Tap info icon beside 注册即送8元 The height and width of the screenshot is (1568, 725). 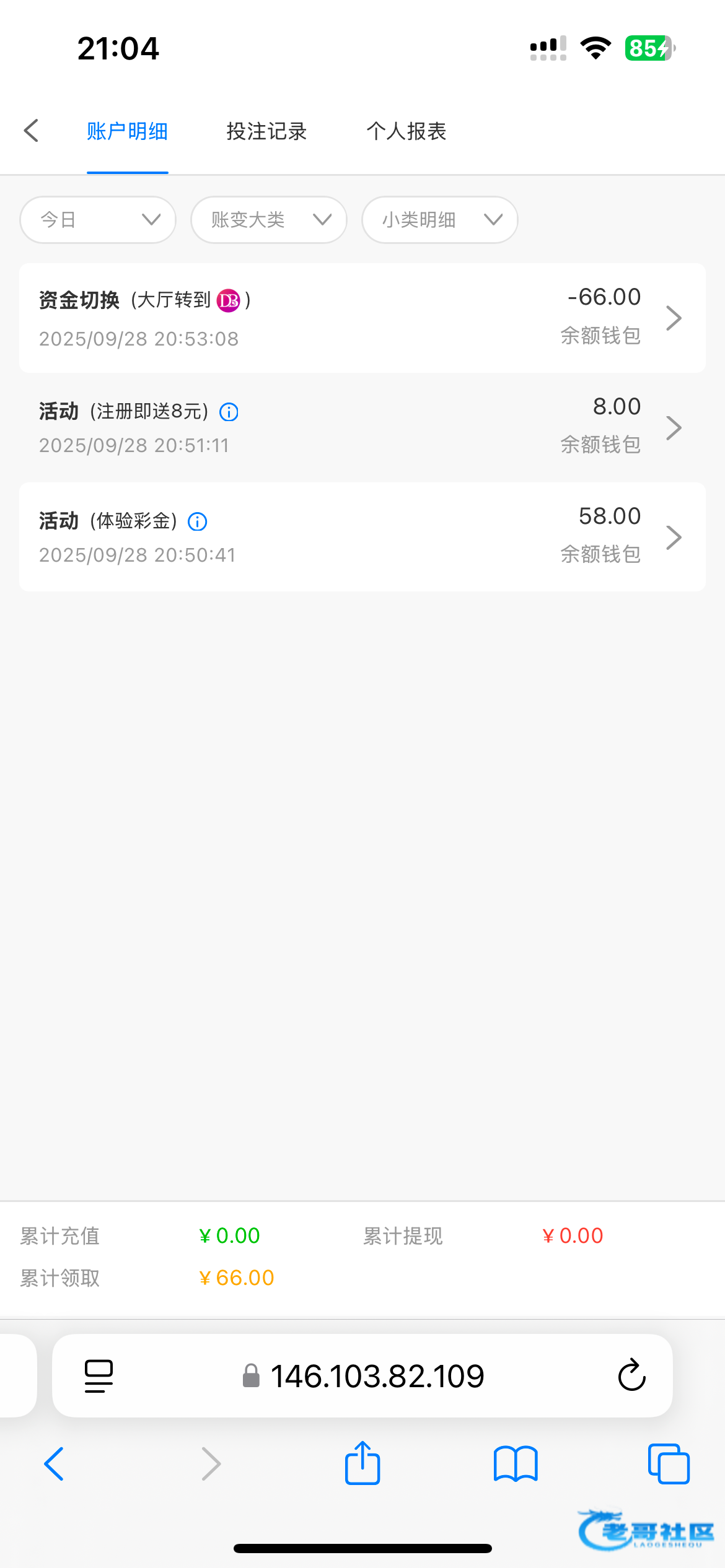pos(229,412)
